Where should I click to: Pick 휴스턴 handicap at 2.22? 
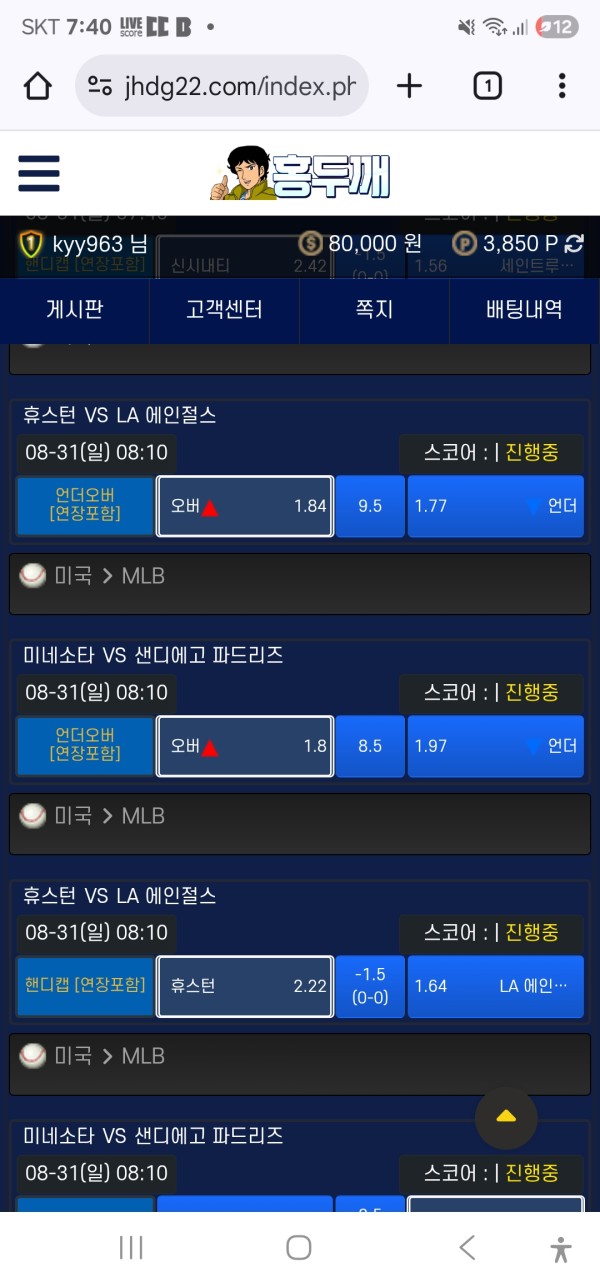245,986
